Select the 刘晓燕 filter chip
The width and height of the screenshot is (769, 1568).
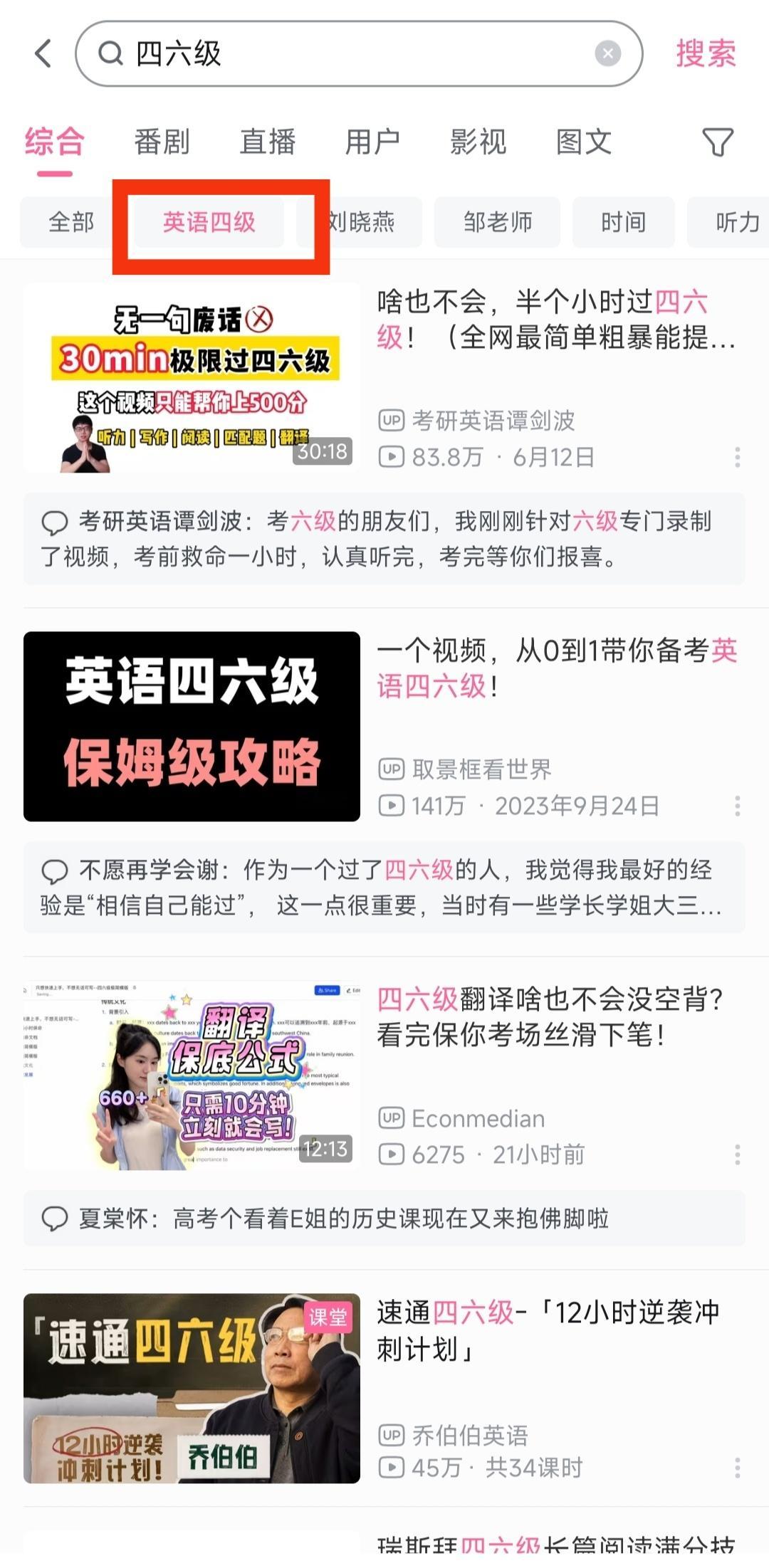tap(360, 222)
